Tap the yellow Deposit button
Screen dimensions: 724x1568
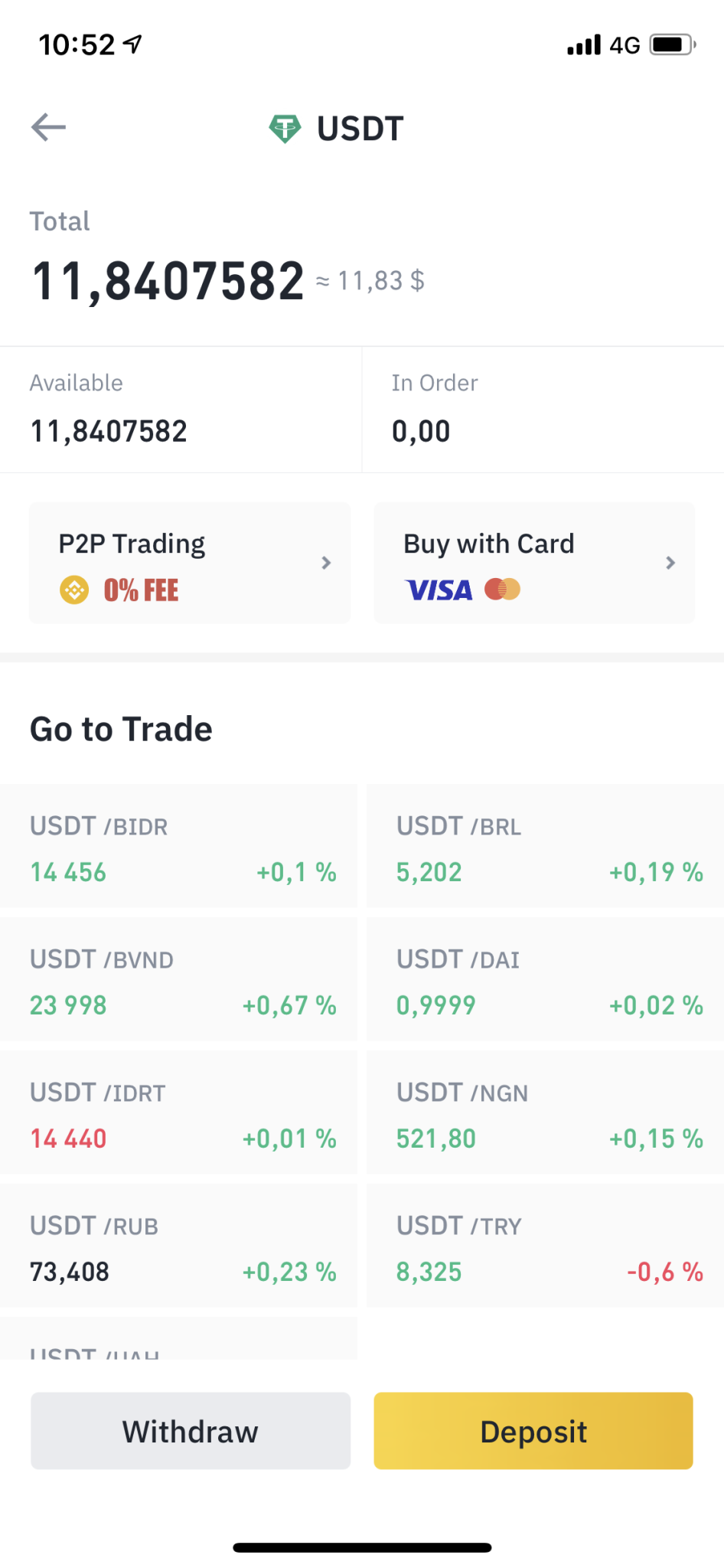pos(533,1431)
